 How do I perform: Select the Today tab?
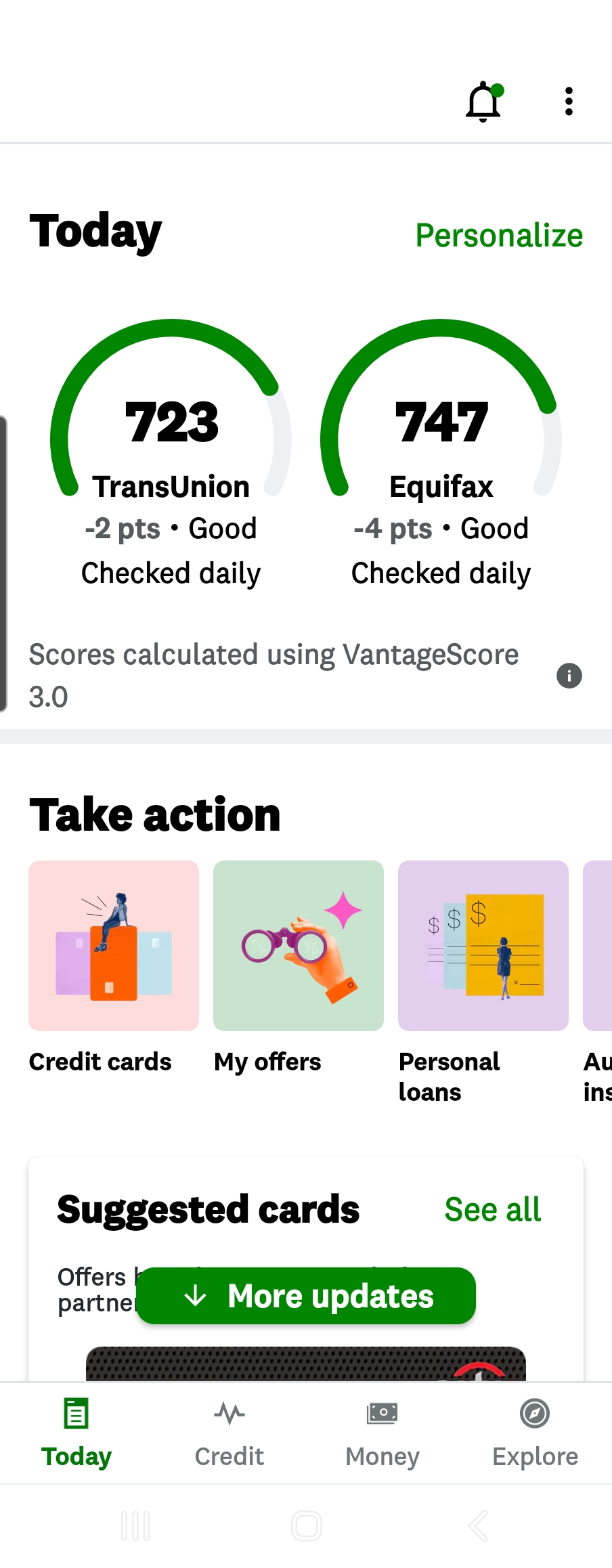point(76,1432)
